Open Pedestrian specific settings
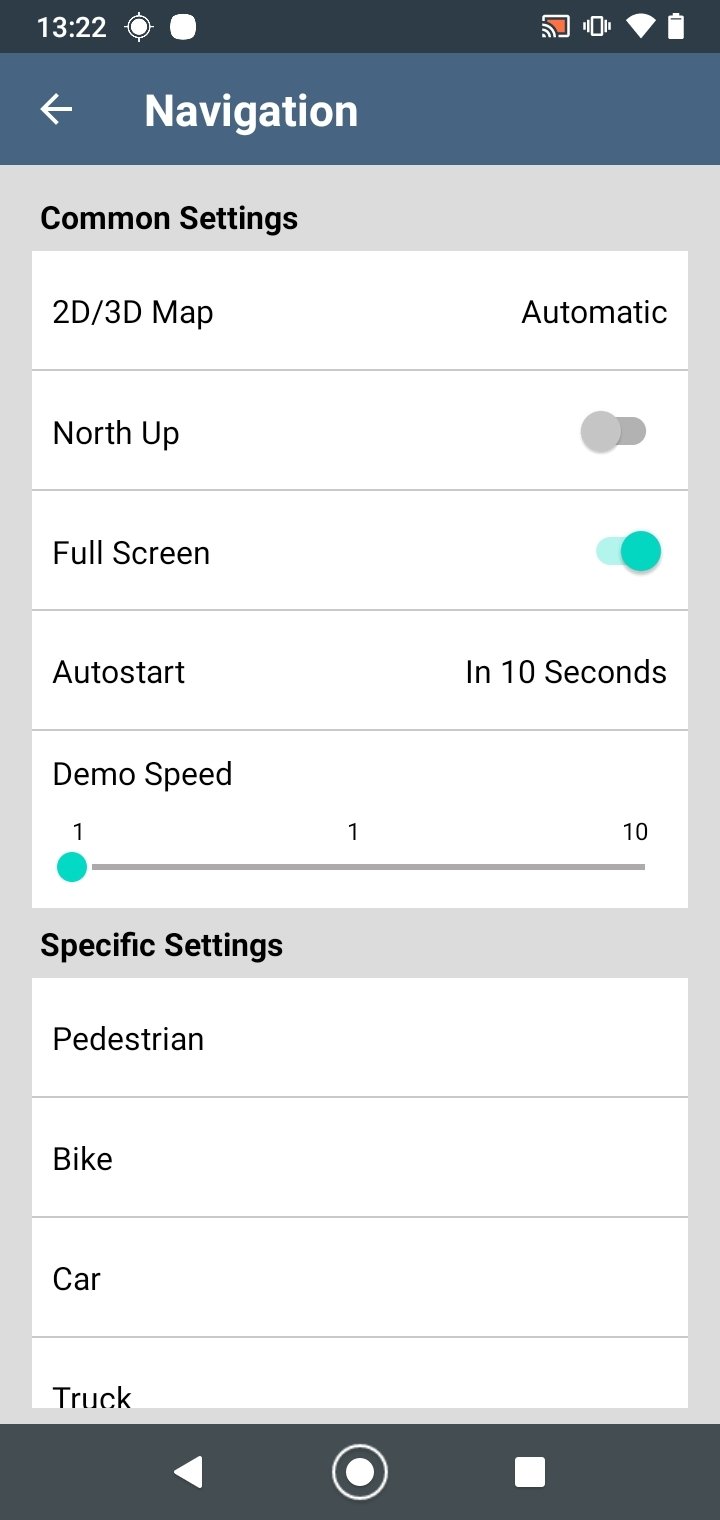 click(360, 1038)
